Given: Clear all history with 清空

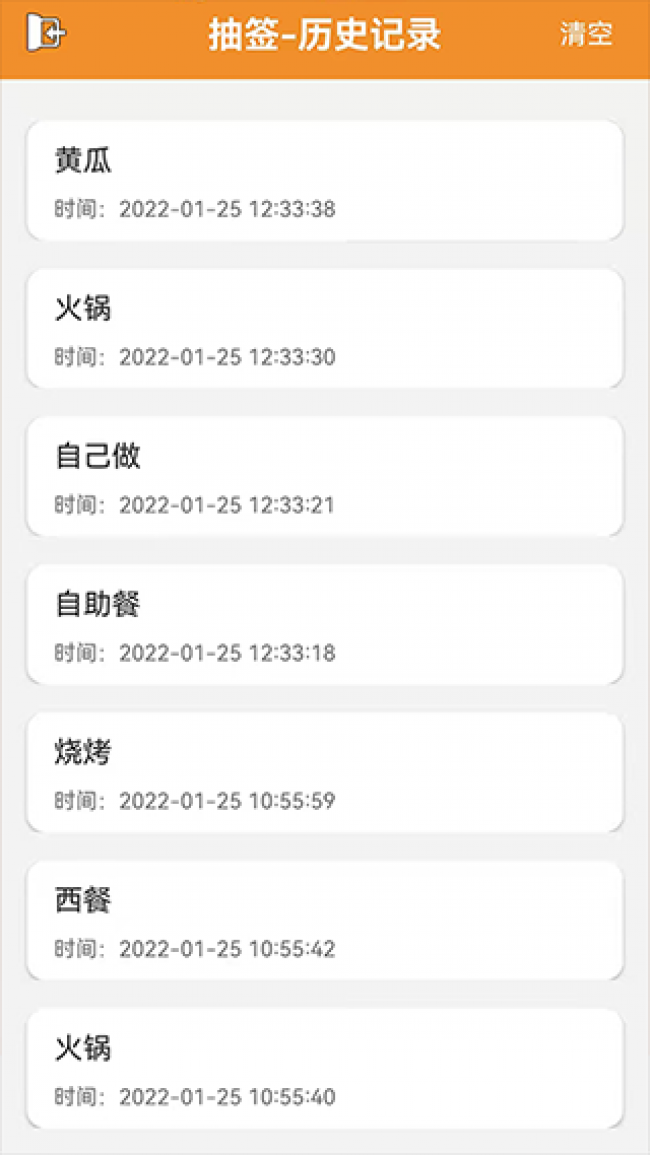Looking at the screenshot, I should click(x=586, y=35).
